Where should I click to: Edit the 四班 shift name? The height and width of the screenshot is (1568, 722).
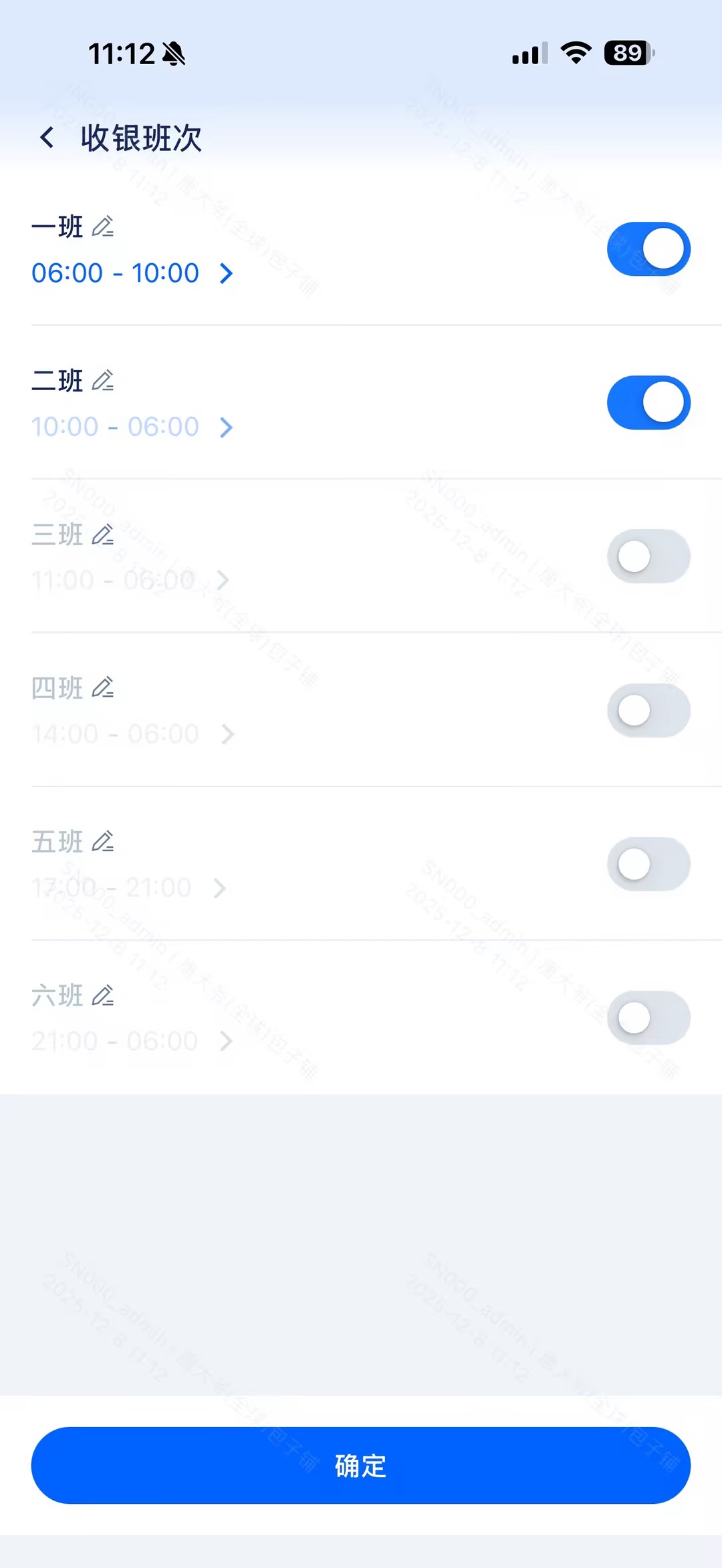pos(103,688)
